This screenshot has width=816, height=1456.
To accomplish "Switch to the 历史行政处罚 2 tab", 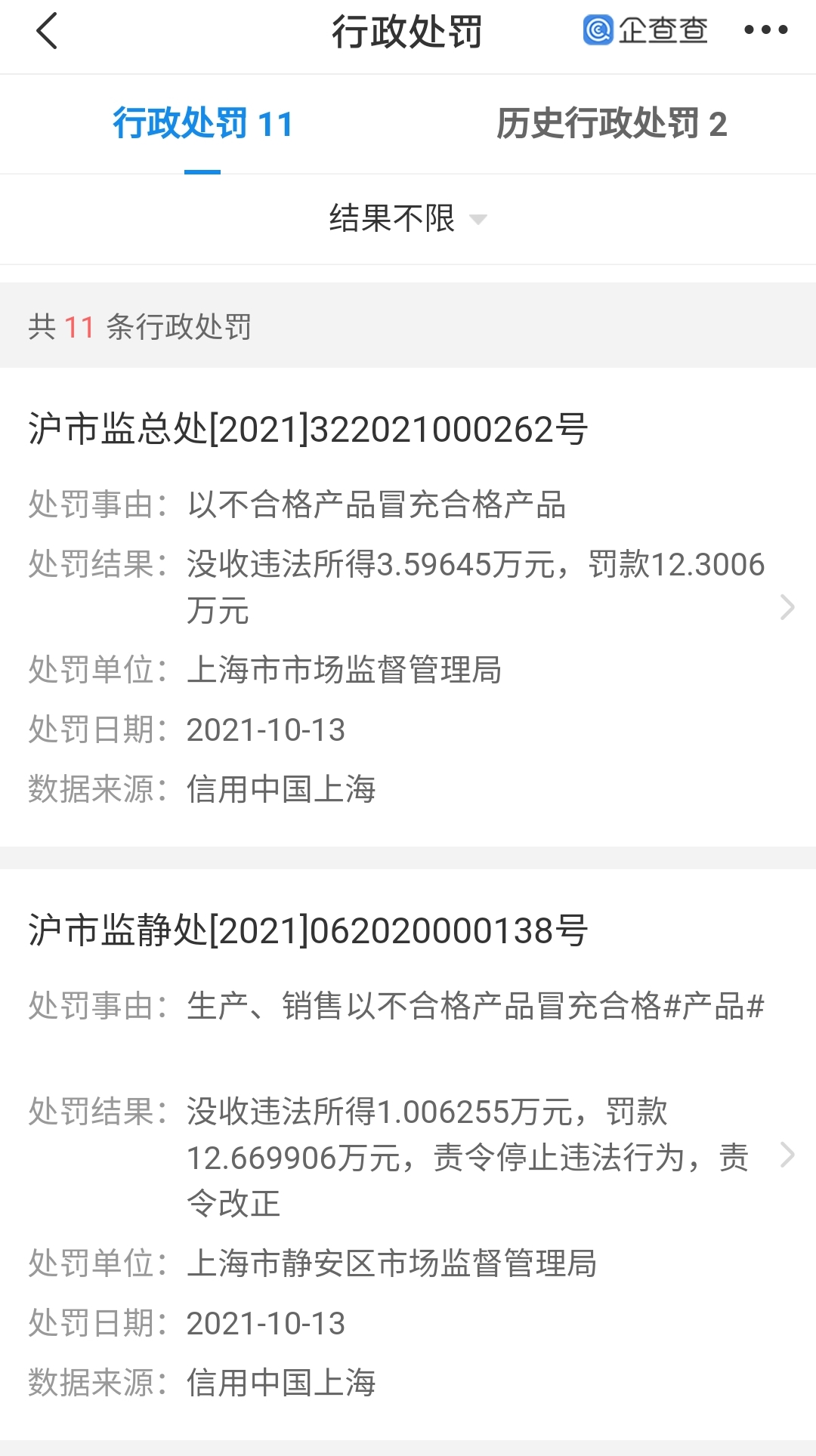I will pyautogui.click(x=611, y=124).
